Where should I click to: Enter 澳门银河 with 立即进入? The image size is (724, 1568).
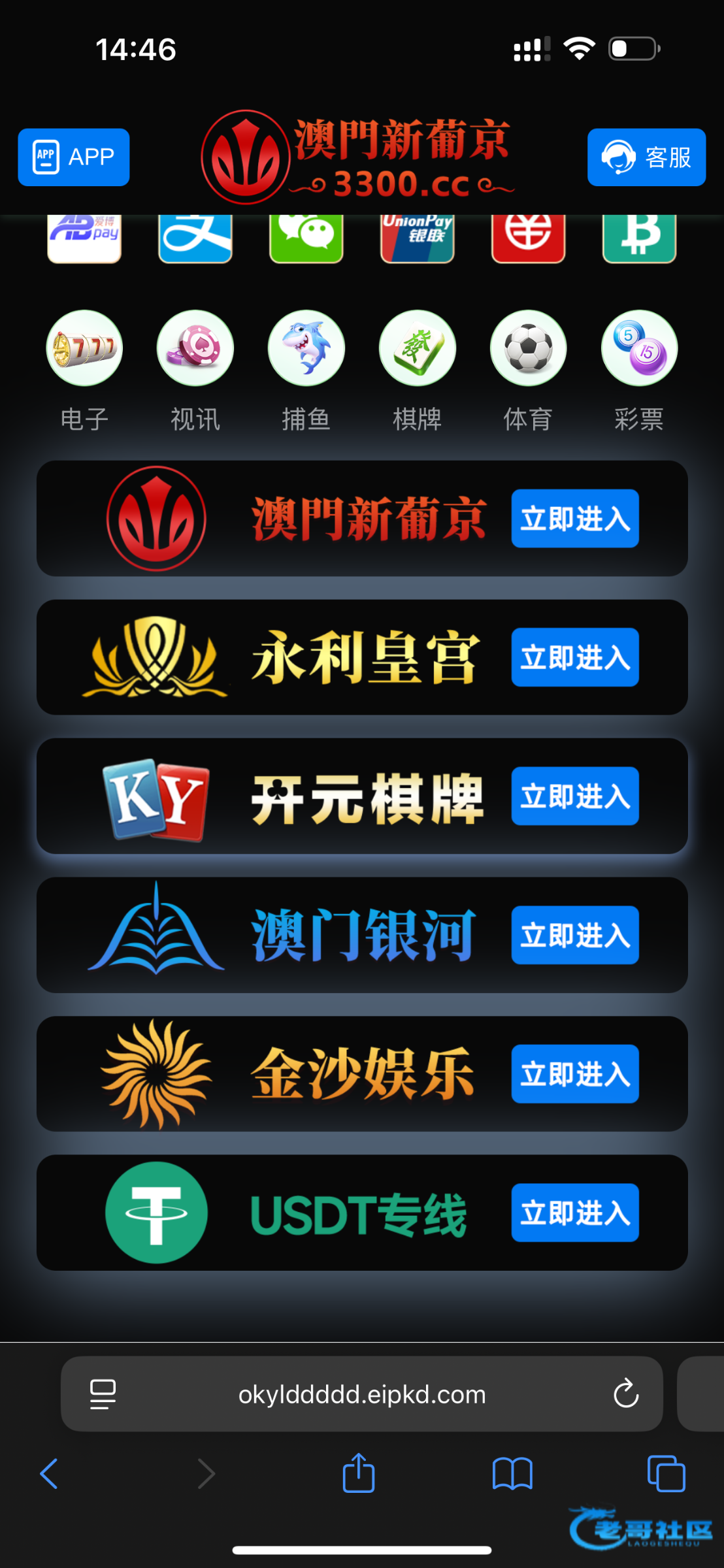pos(574,935)
